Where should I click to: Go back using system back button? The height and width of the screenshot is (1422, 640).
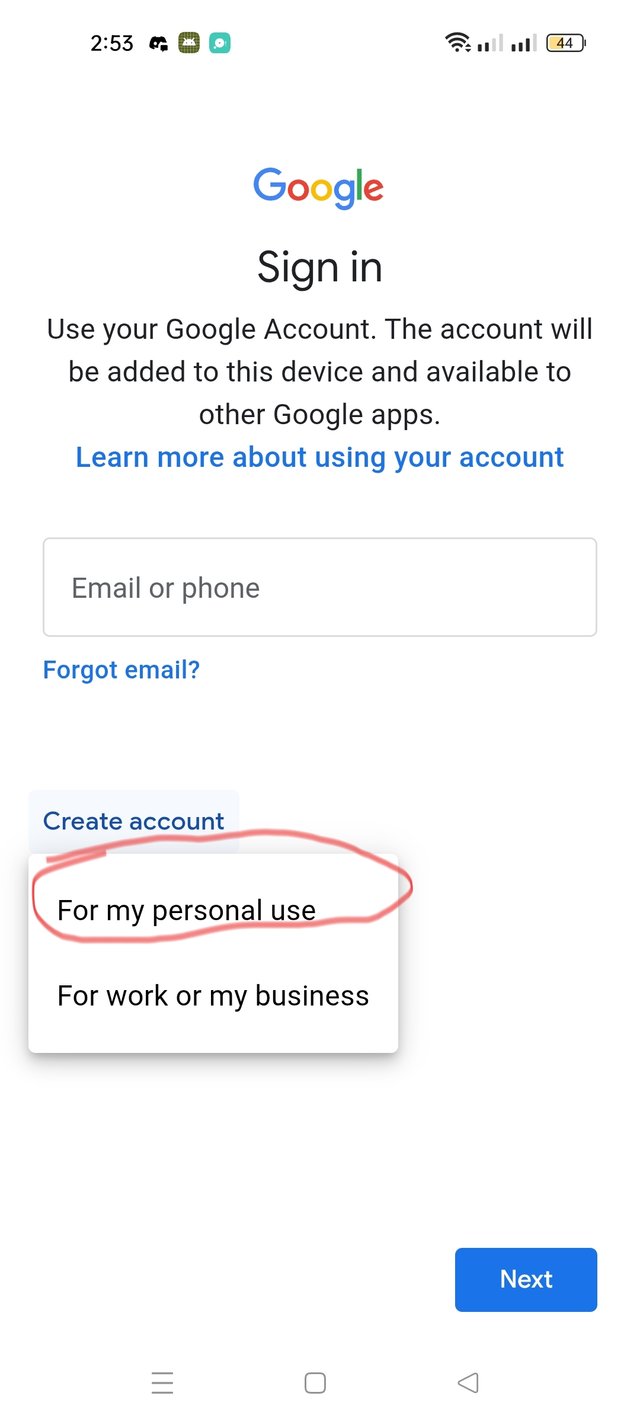tap(467, 1383)
